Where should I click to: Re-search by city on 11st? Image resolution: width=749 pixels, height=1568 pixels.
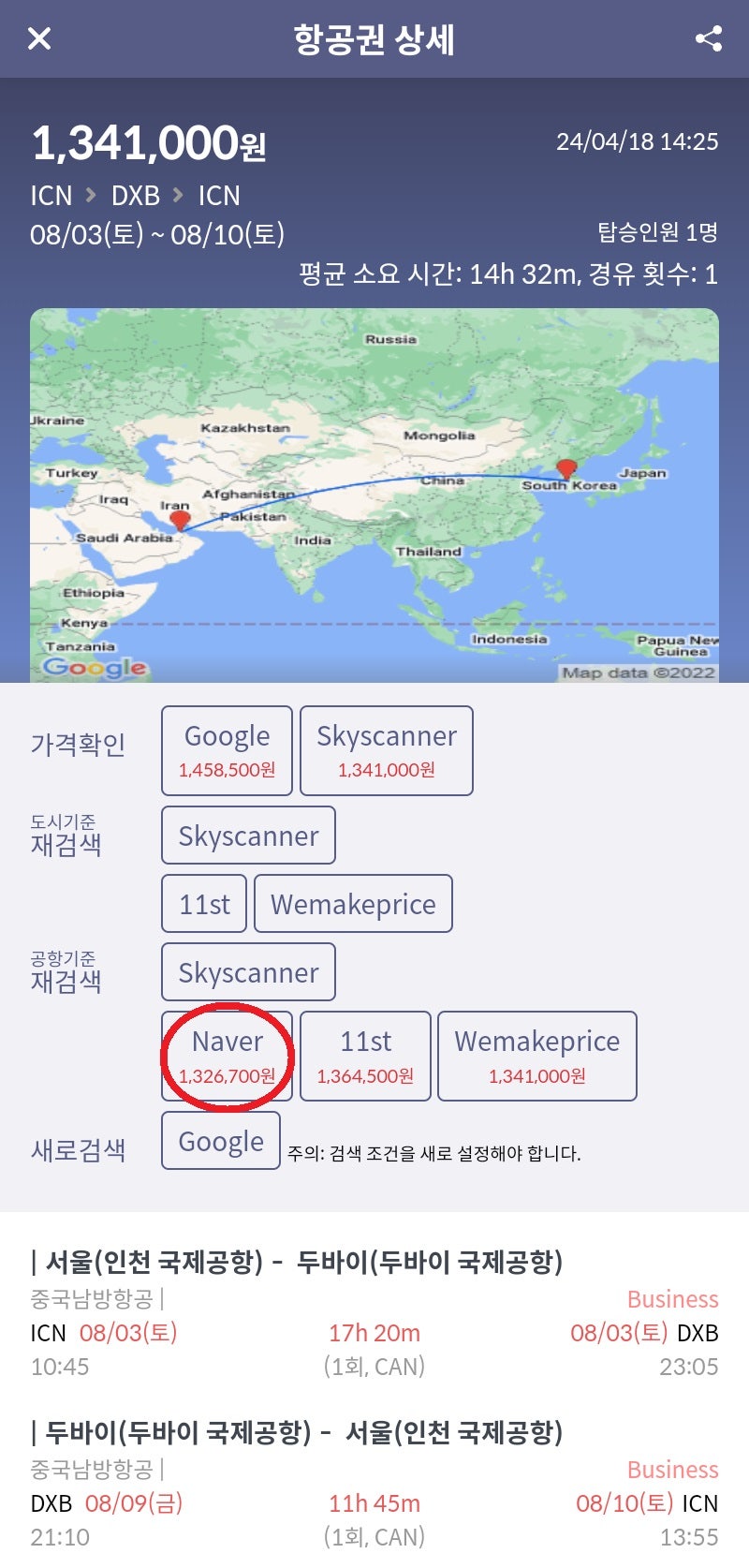tap(204, 904)
